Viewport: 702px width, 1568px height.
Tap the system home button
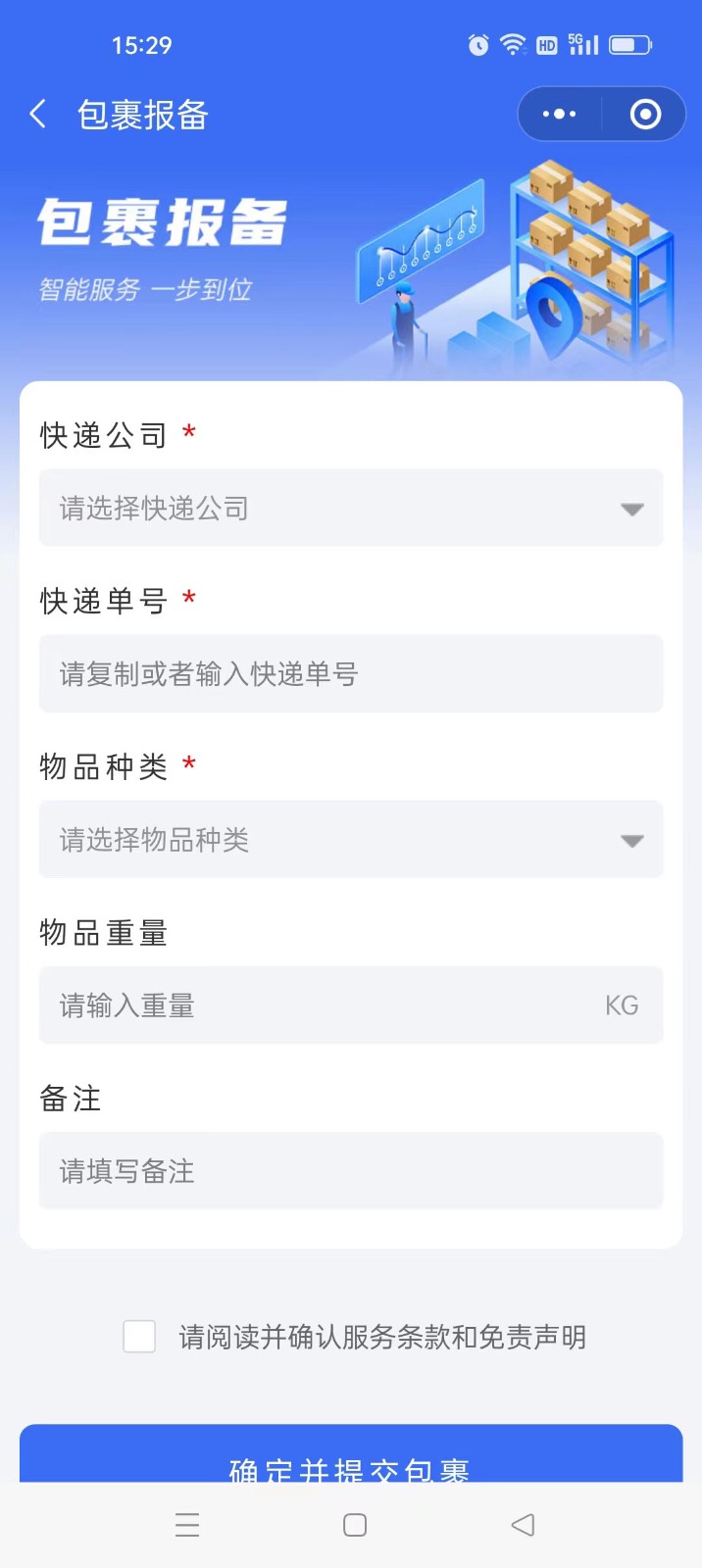pos(355,1525)
